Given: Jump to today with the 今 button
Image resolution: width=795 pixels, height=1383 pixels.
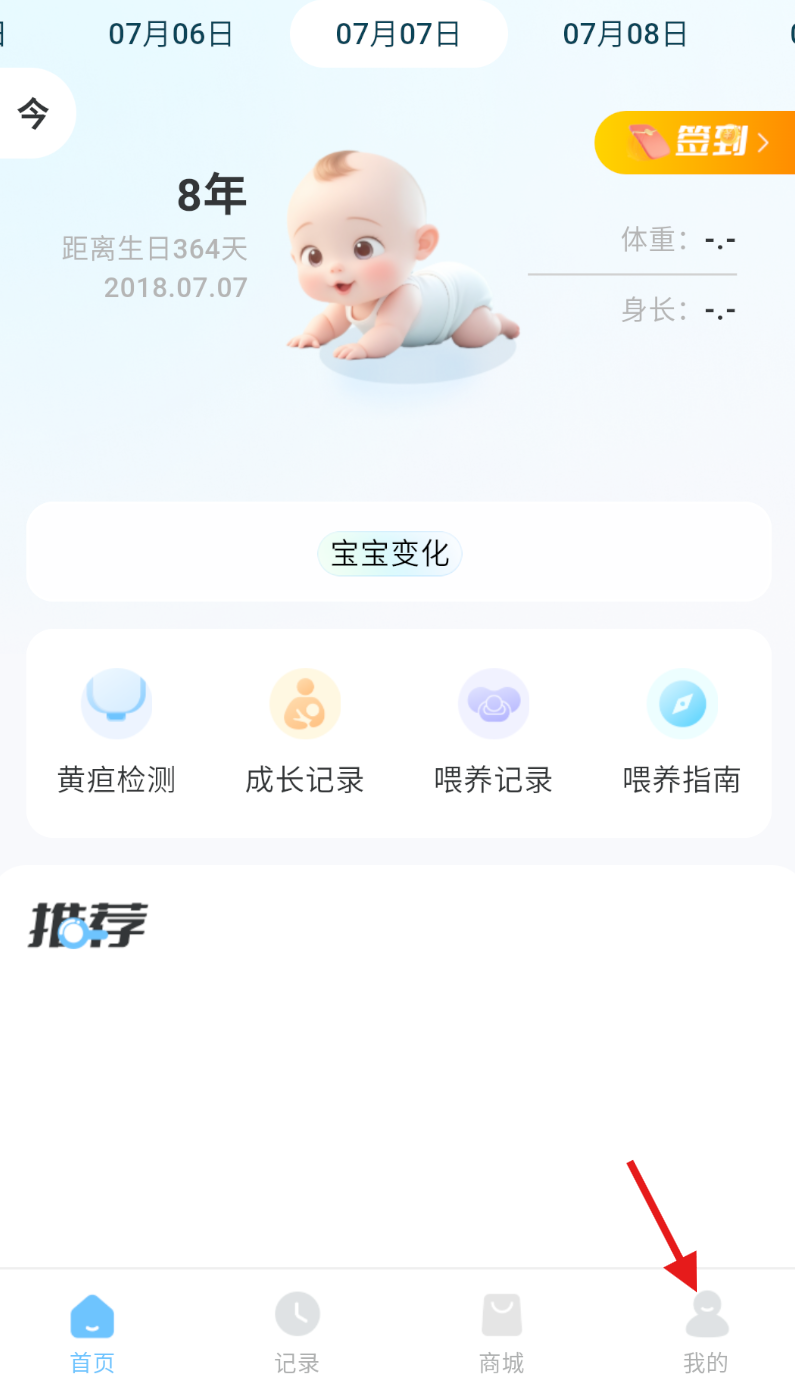Looking at the screenshot, I should click(x=34, y=113).
